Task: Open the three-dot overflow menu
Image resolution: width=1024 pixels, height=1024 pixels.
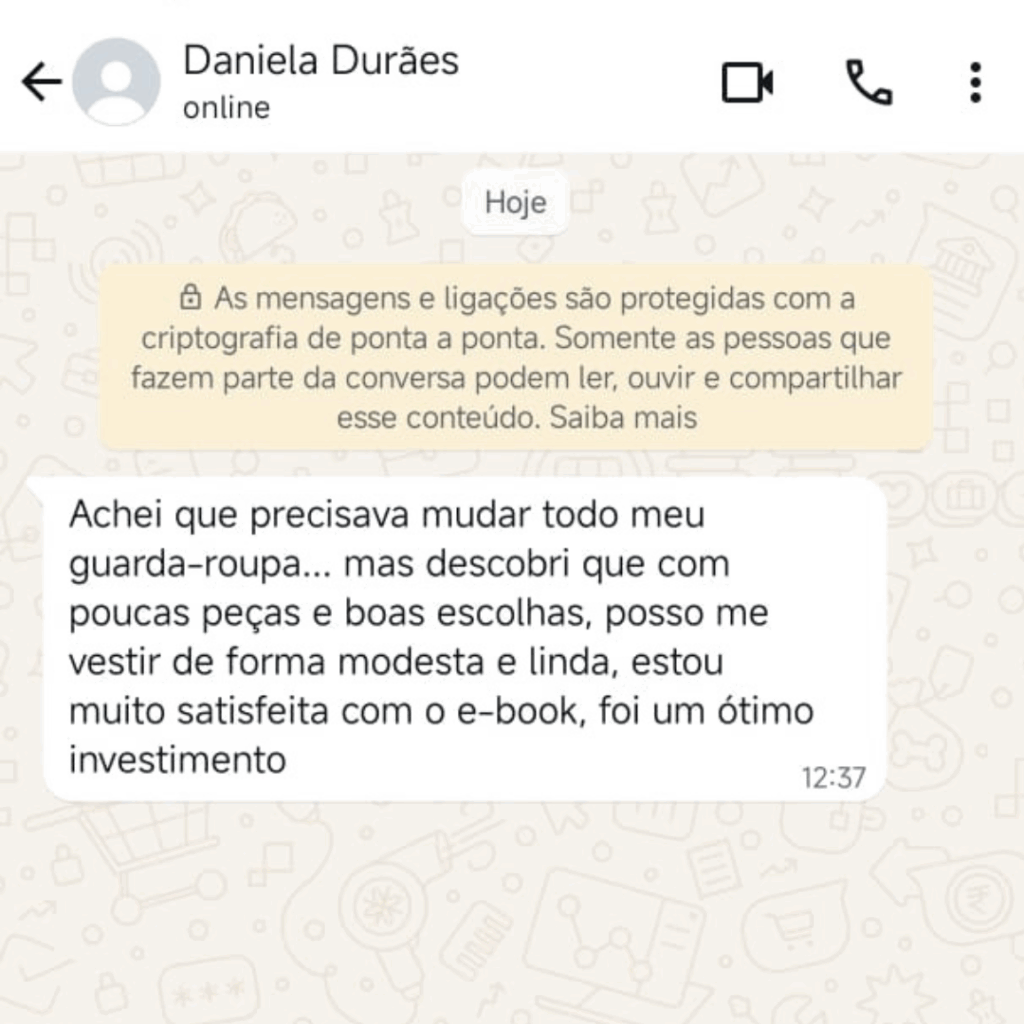Action: [975, 82]
